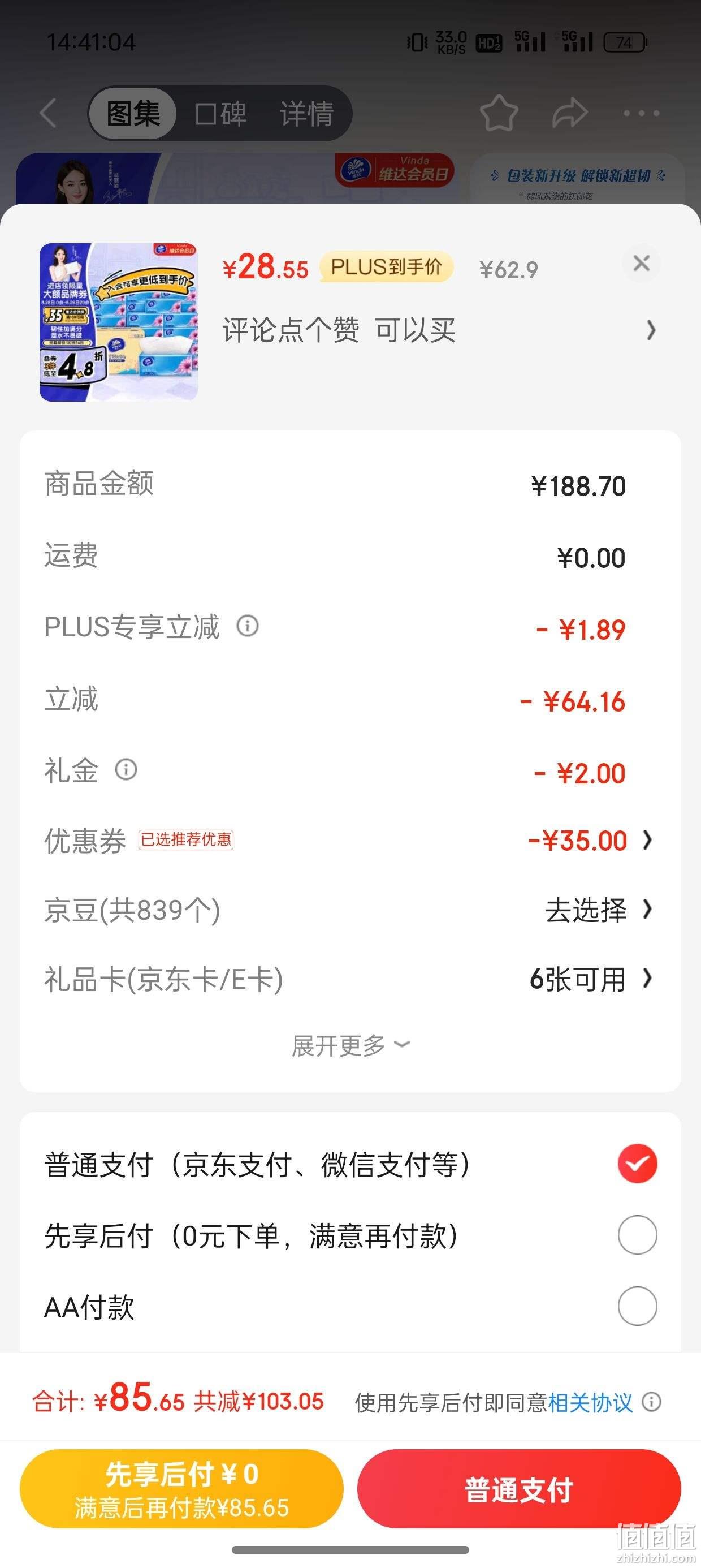Screen dimensions: 701x1568
Task: Open the 相关协议 link
Action: tap(590, 1402)
